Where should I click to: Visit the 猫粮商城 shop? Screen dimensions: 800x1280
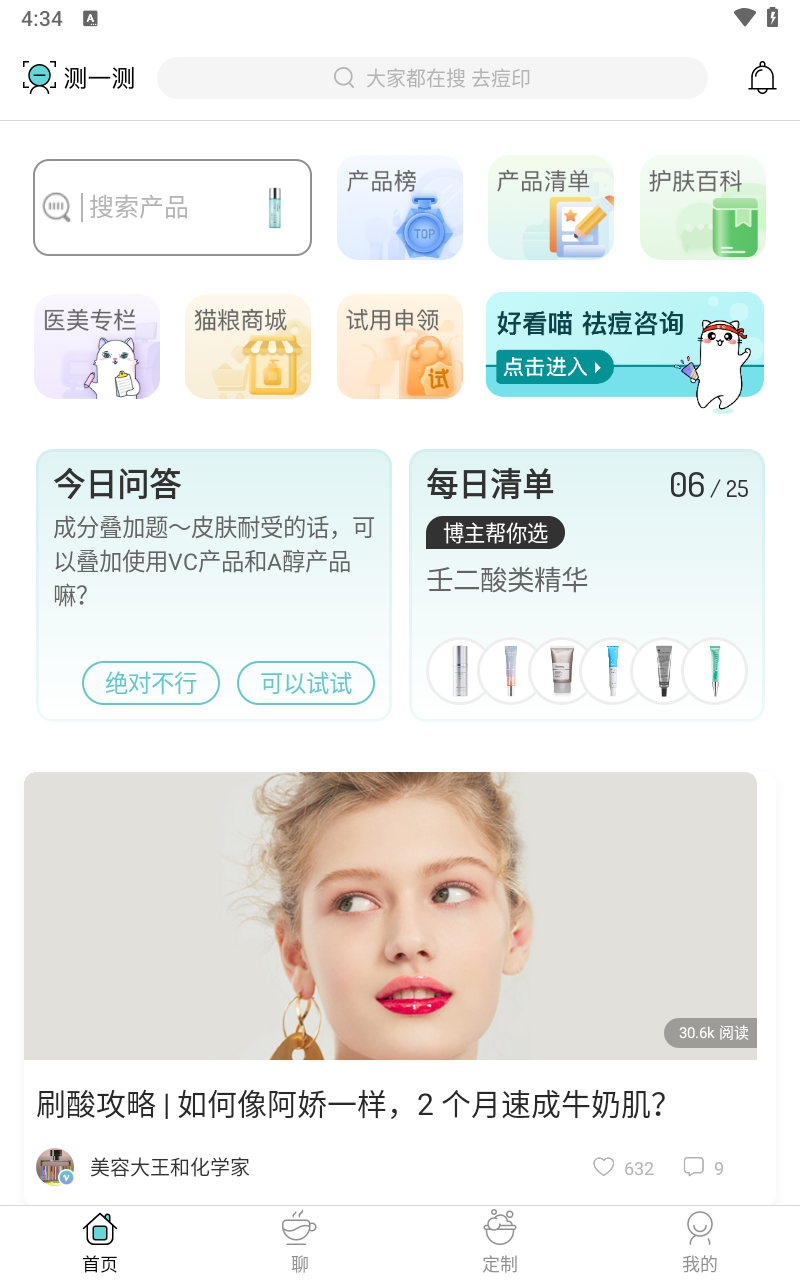pos(248,346)
